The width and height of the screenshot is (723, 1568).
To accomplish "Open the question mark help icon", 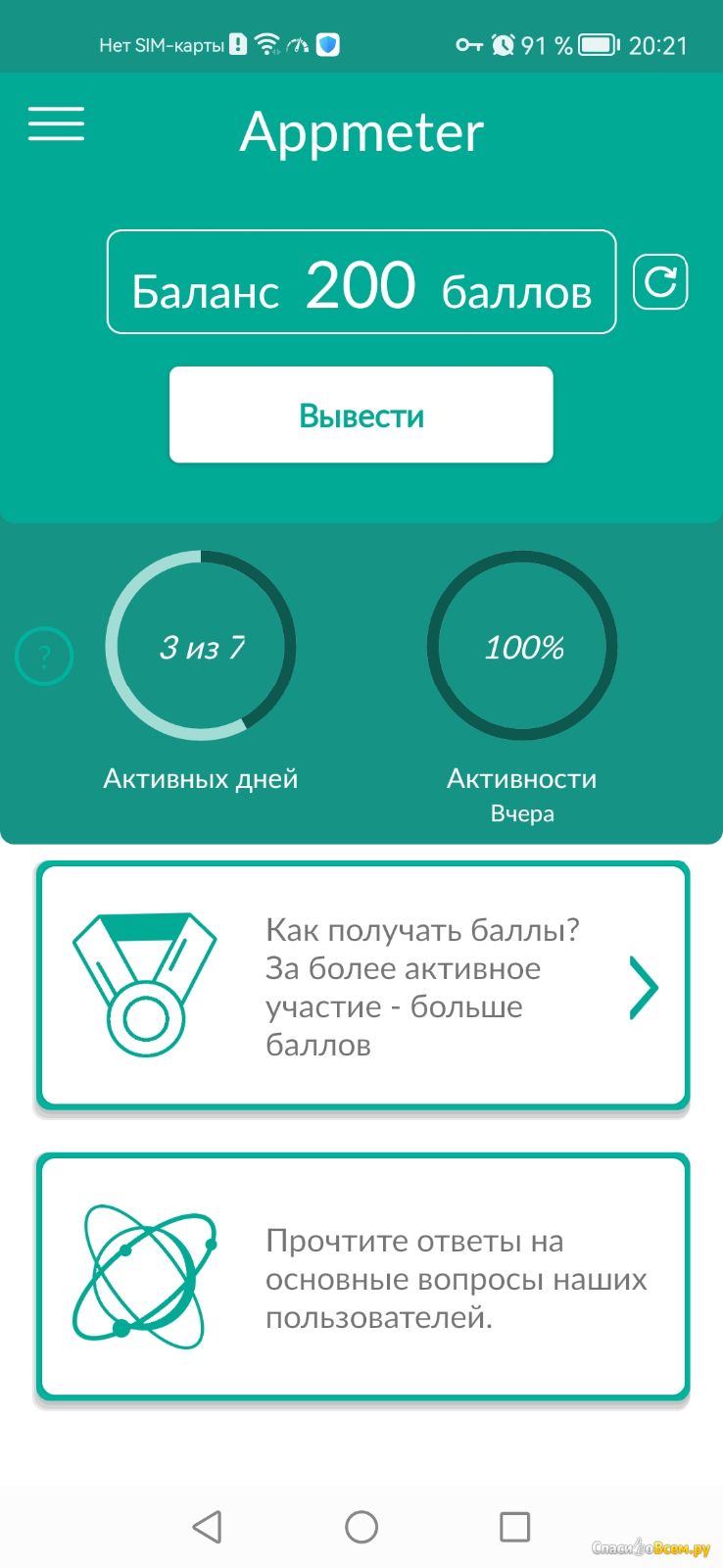I will tap(44, 656).
